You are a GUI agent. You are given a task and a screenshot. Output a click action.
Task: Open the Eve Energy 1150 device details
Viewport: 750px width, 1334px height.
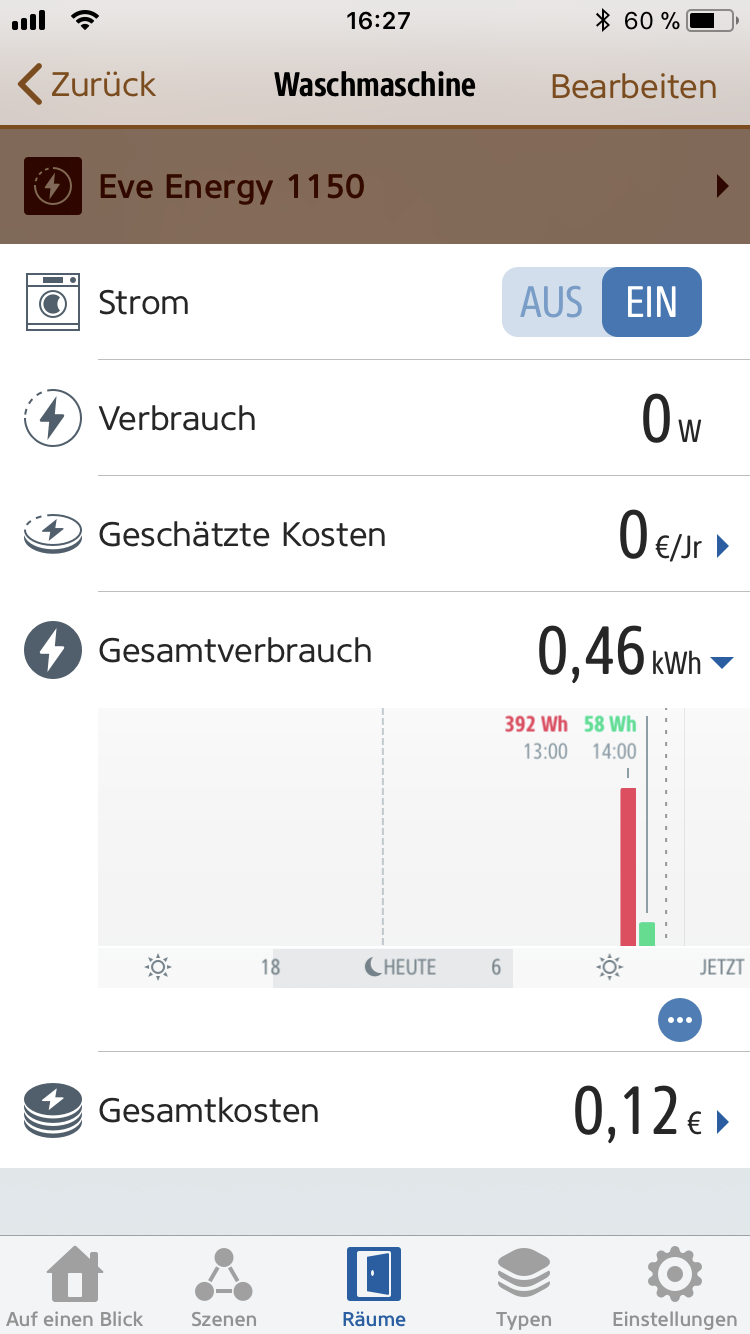[375, 186]
